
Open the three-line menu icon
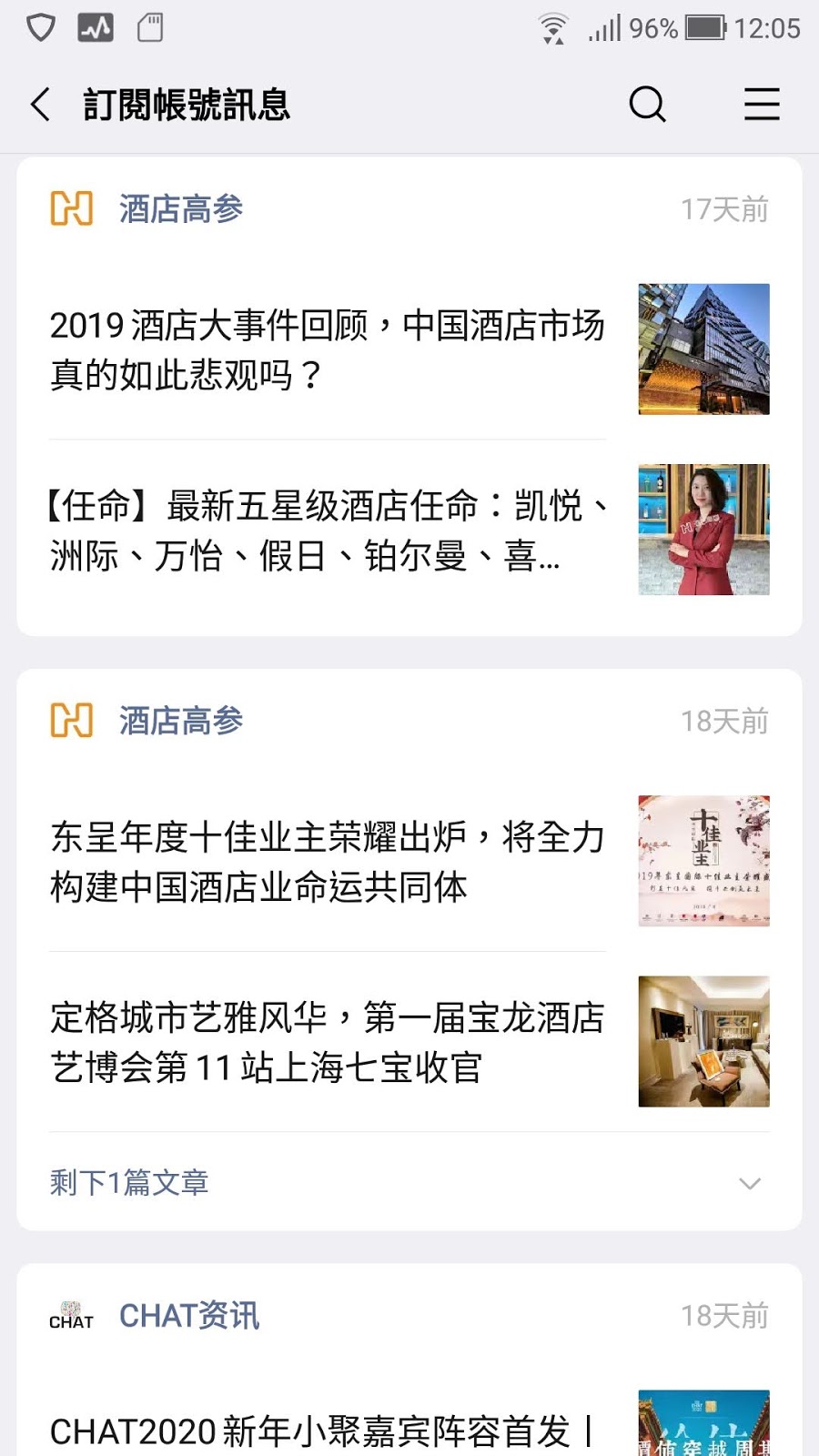point(762,105)
